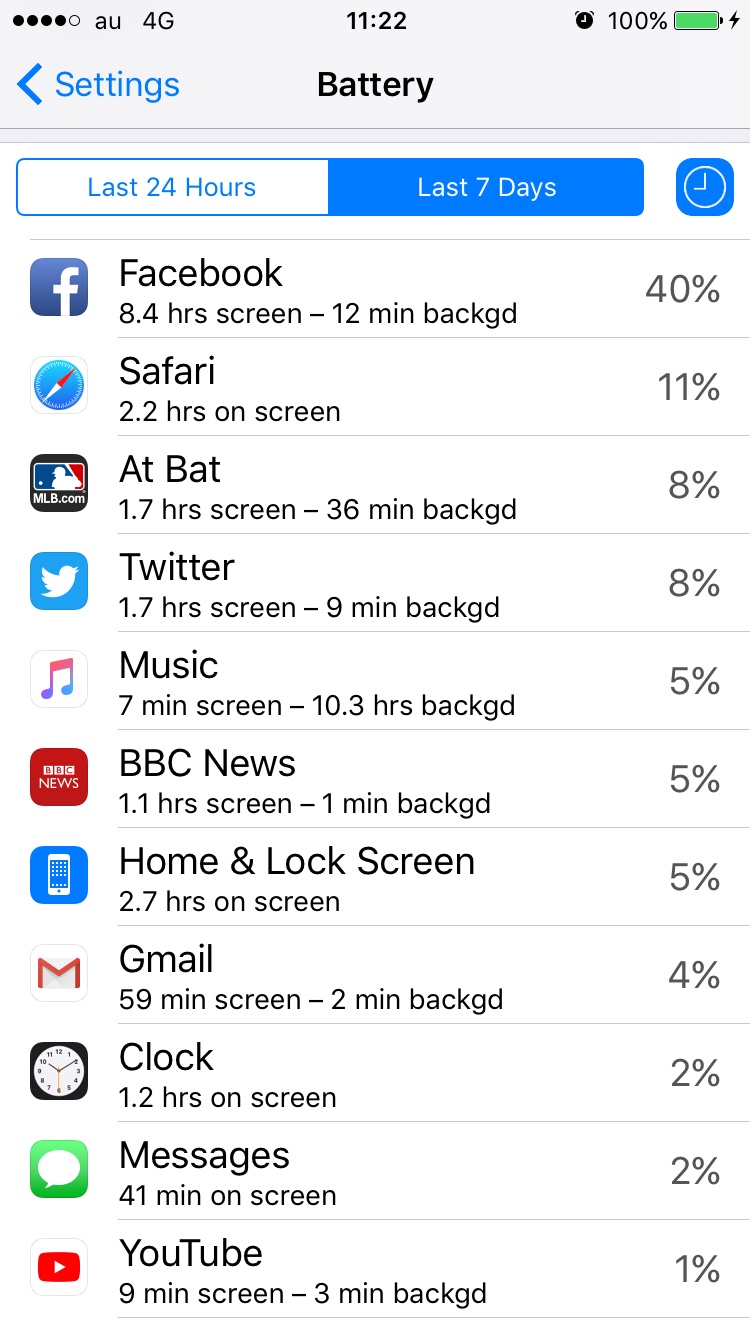The width and height of the screenshot is (750, 1334).
Task: Switch to the Last 24 Hours view
Action: (172, 187)
